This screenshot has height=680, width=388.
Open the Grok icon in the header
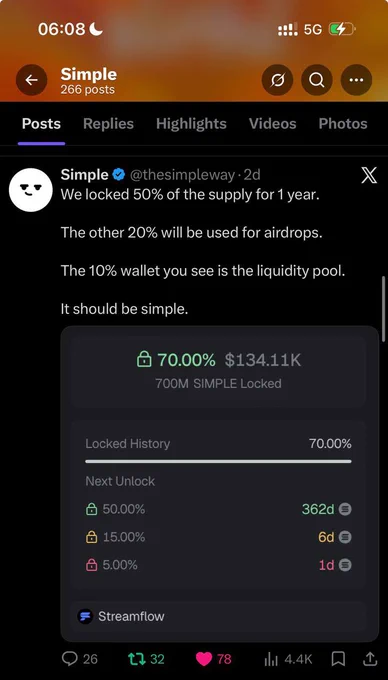pyautogui.click(x=277, y=80)
